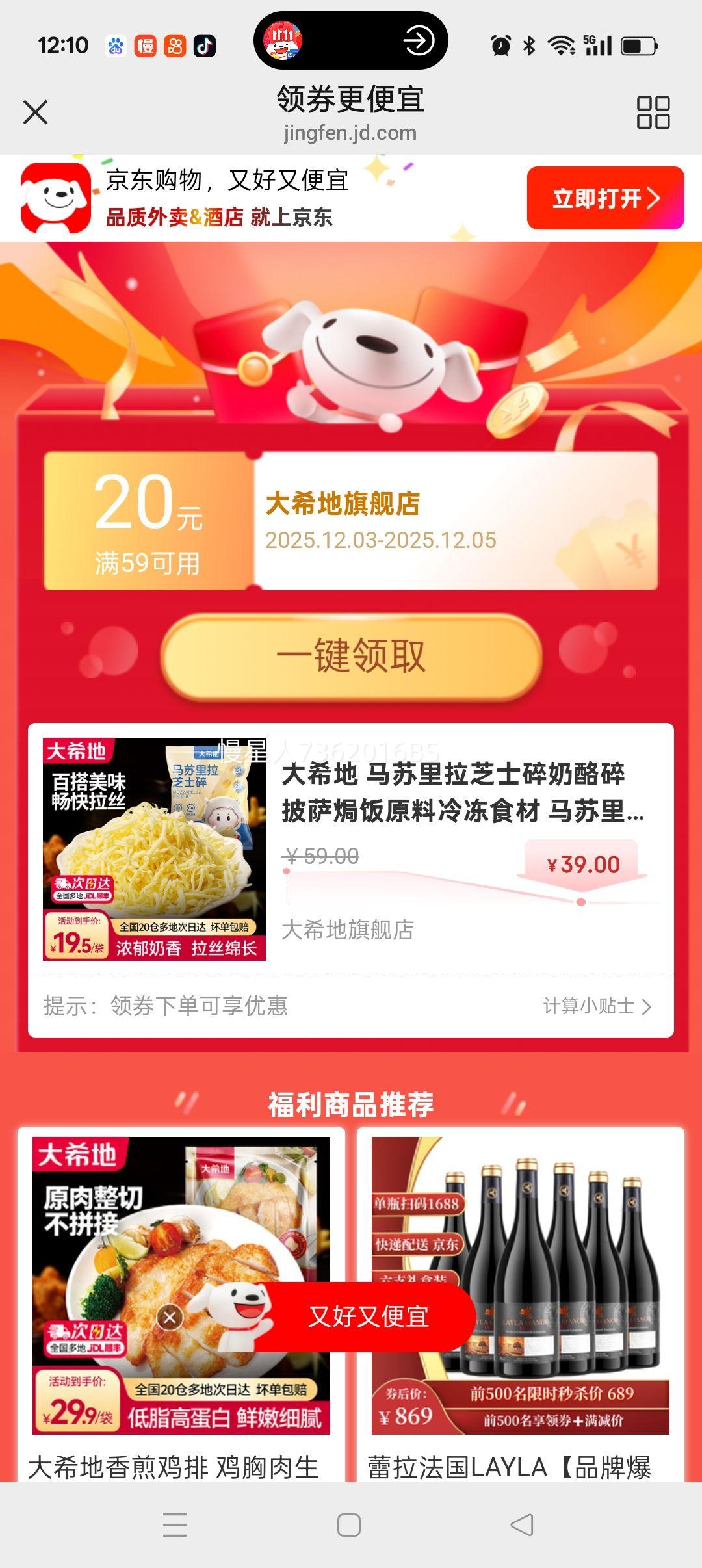Tap 立即打开 to open the JD app
This screenshot has height=1568, width=702.
coord(605,199)
